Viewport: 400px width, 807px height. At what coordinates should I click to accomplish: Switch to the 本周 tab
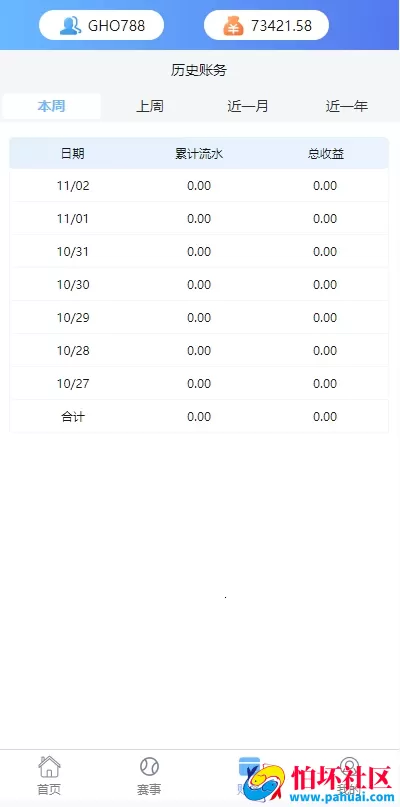(51, 107)
